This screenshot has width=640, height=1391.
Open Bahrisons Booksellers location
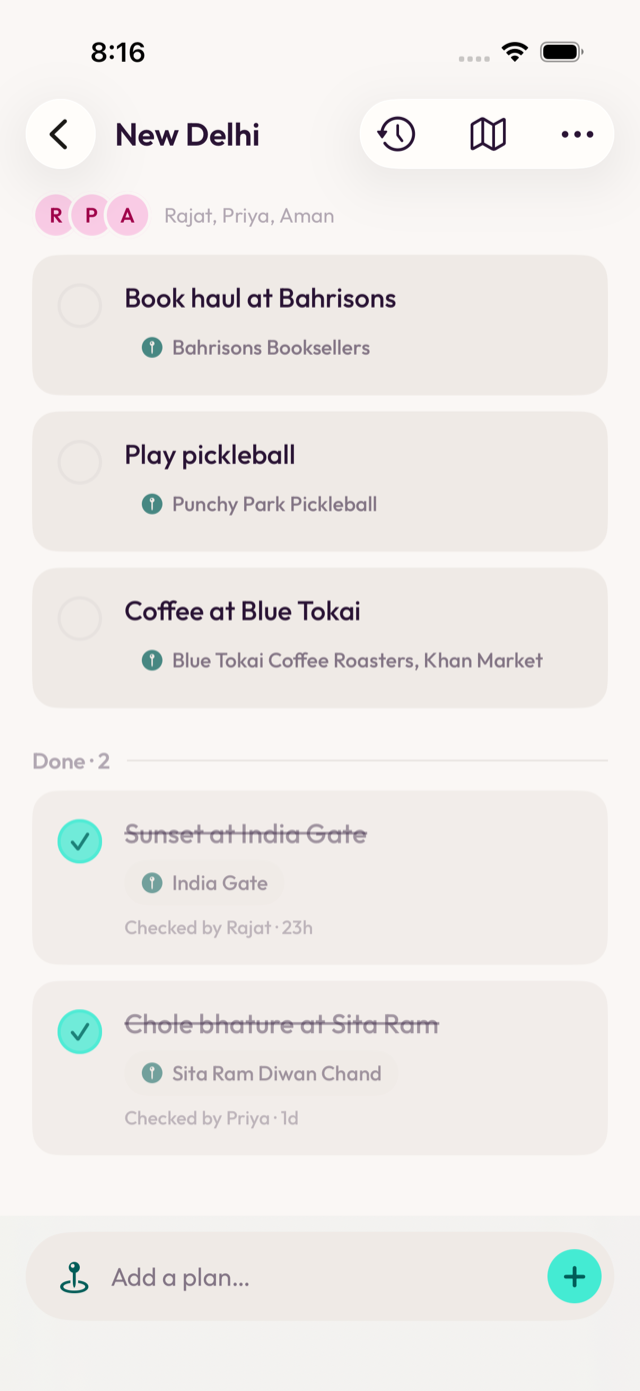pos(255,348)
